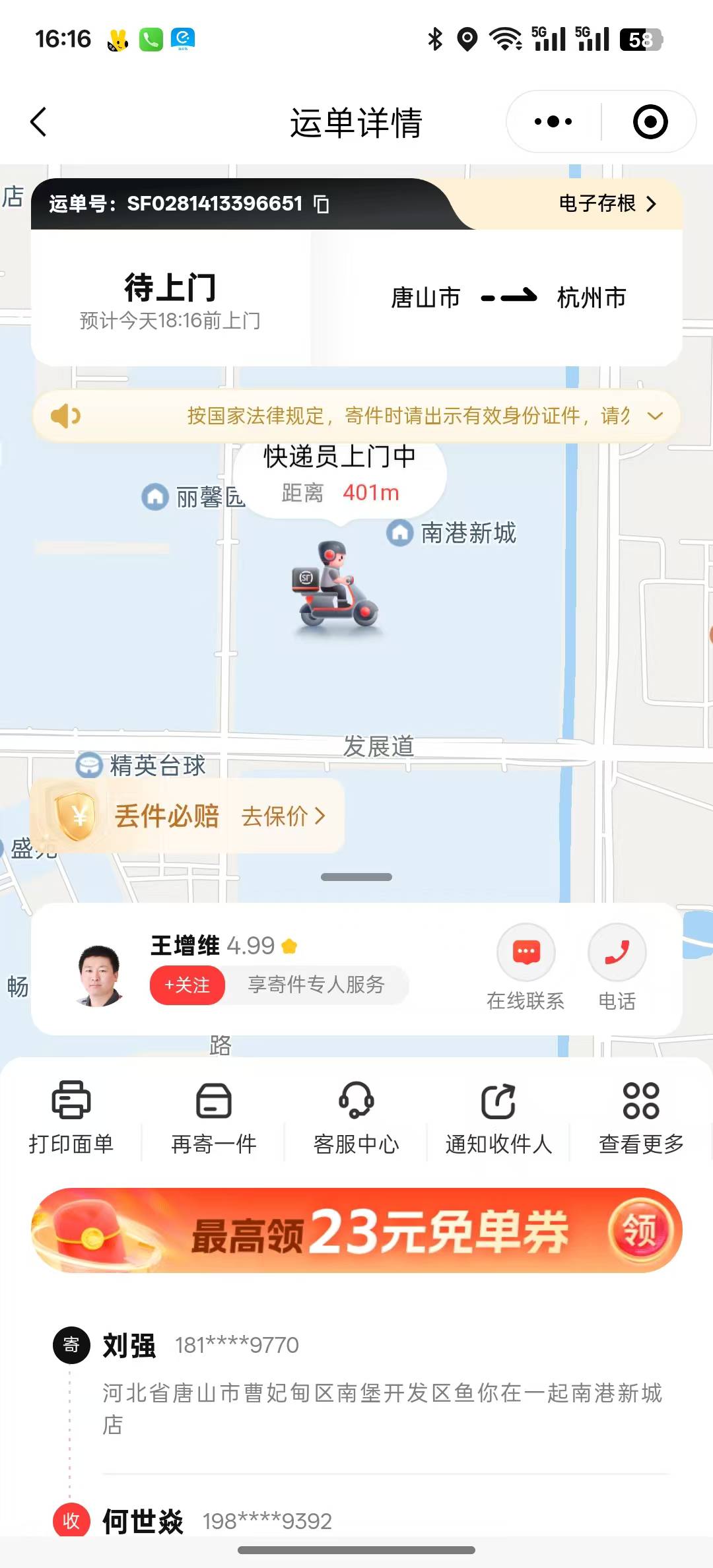Close the mini program with the circle icon
The image size is (713, 1568).
coord(650,122)
